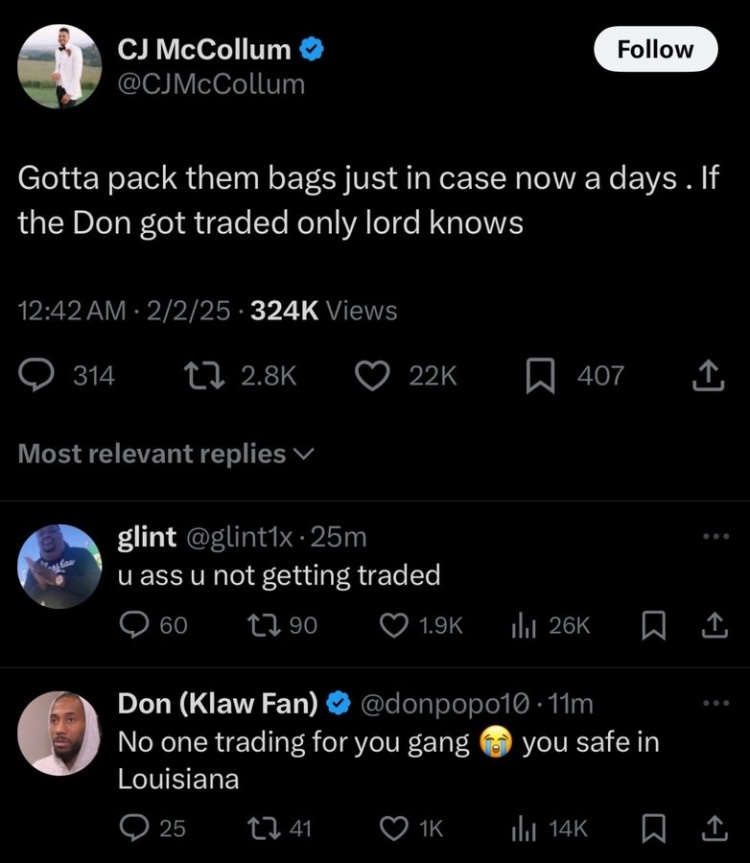The width and height of the screenshot is (750, 863).
Task: Reply to CJ McCollum's post
Action: pyautogui.click(x=36, y=375)
